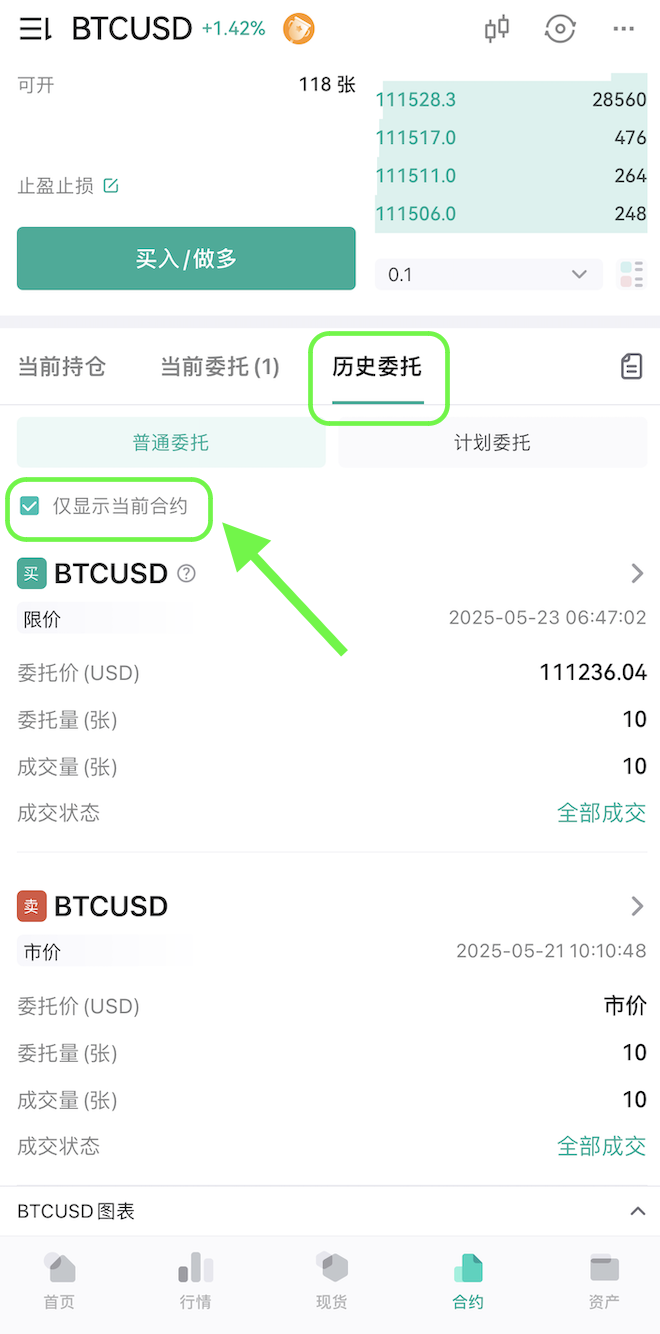The width and height of the screenshot is (660, 1334).
Task: Switch to the 当前委托 (1) tab
Action: tap(220, 367)
